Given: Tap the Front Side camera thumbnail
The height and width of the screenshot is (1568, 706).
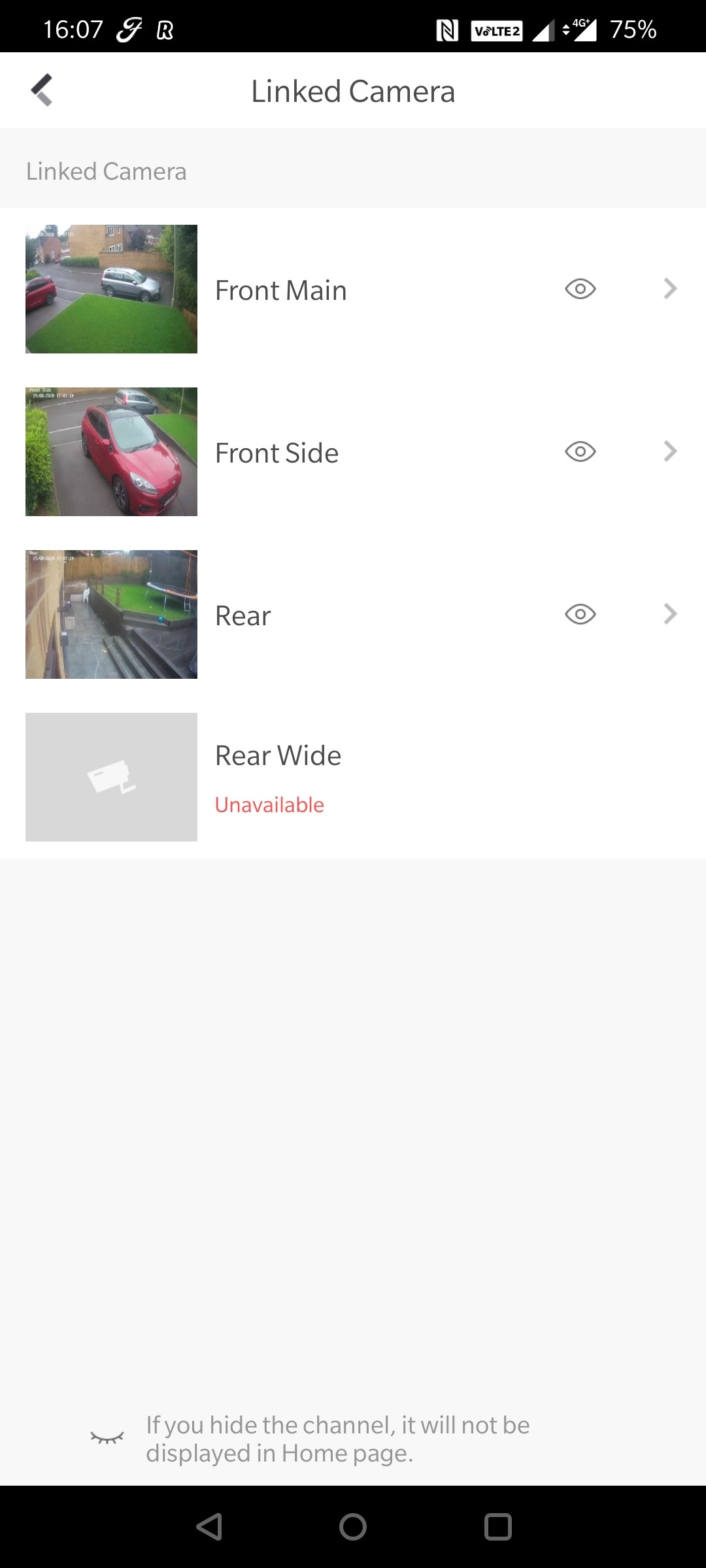Looking at the screenshot, I should [111, 451].
